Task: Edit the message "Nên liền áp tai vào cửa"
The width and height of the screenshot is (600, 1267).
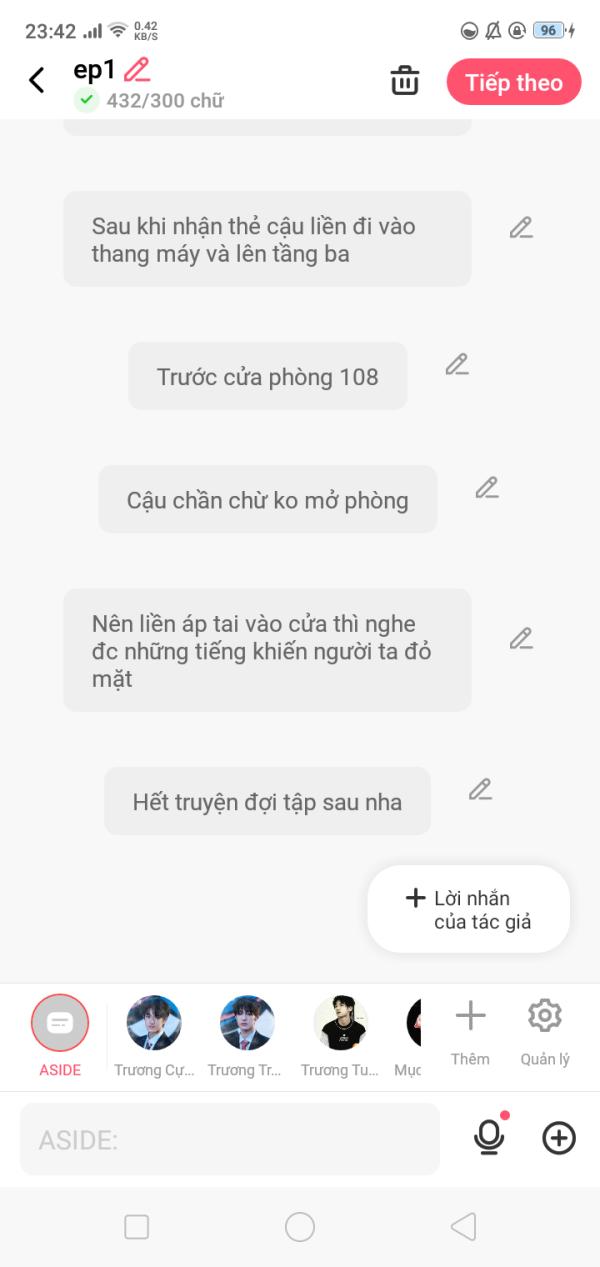Action: point(521,639)
